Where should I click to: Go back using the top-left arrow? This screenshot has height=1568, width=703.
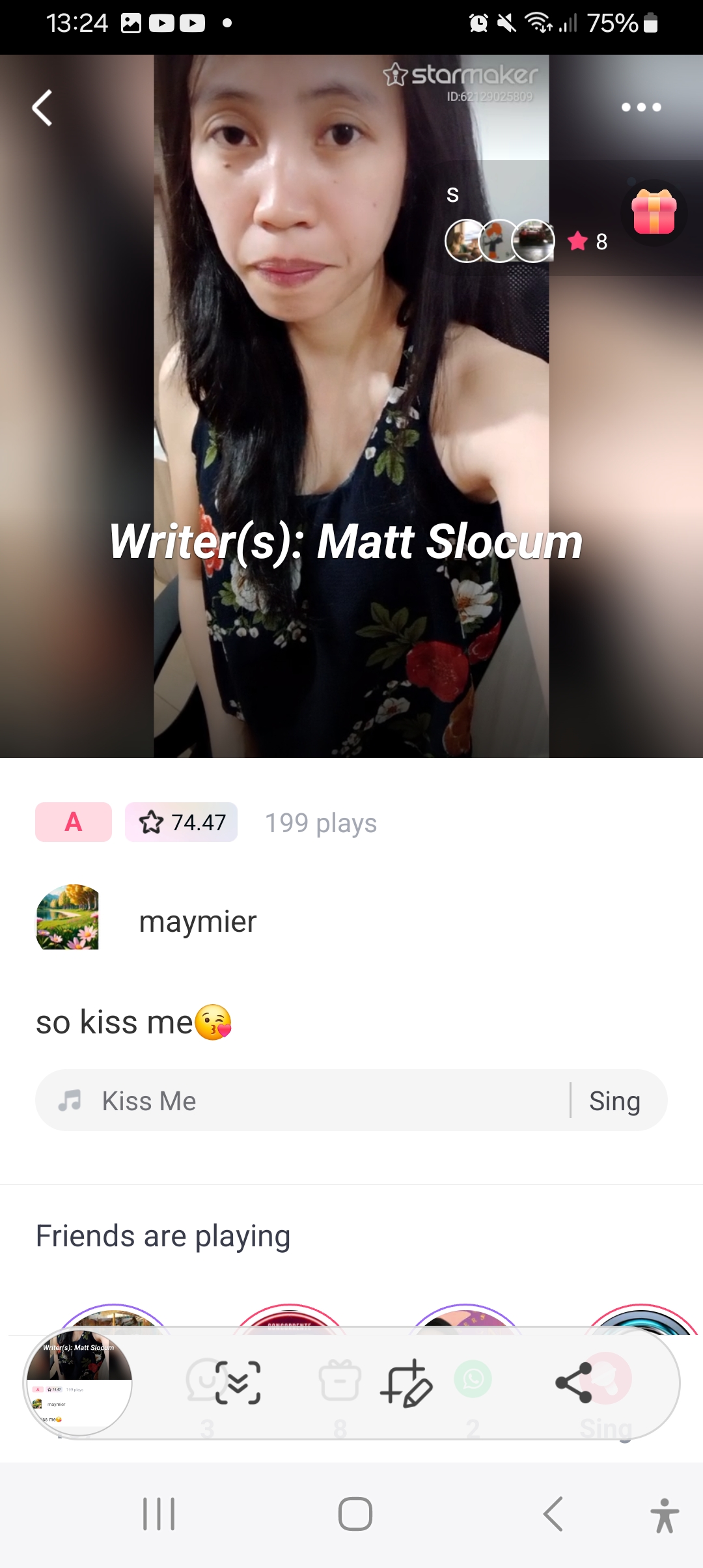tap(42, 107)
